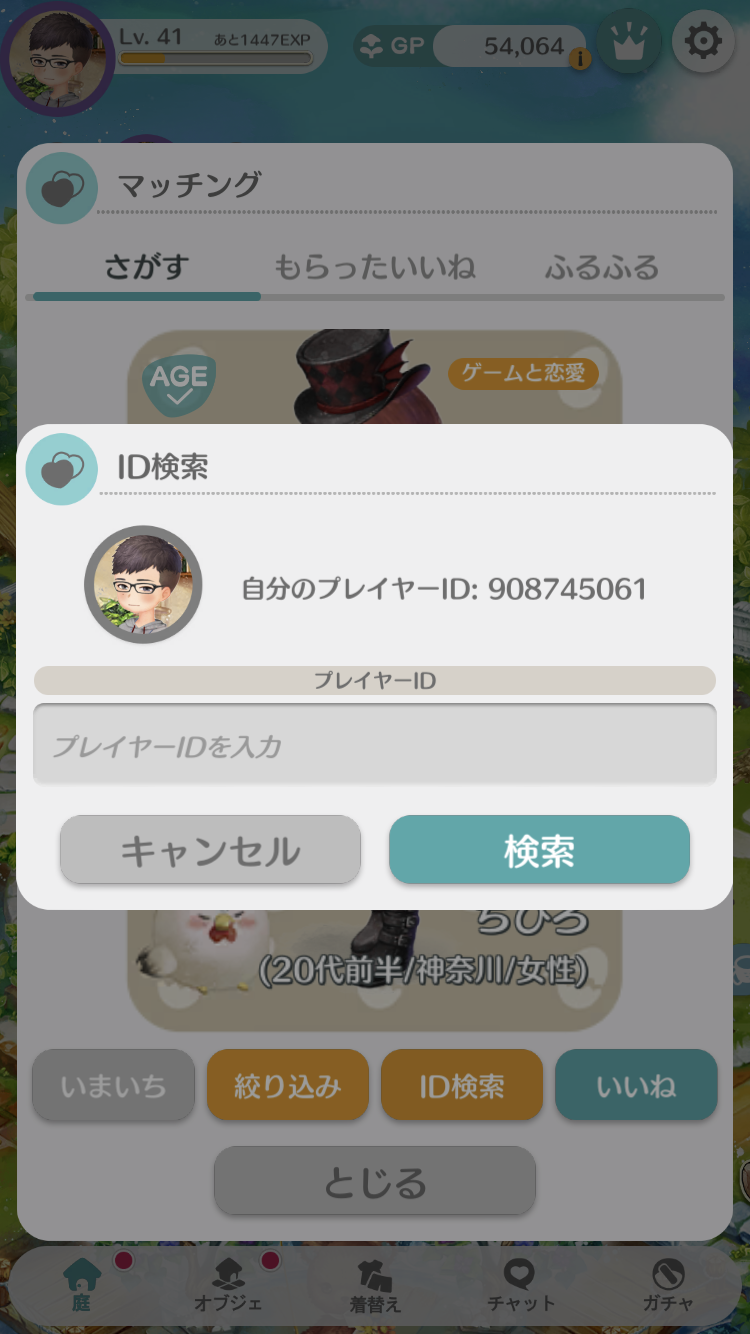Switch to the ふるふる tab
750x1334 pixels.
602,267
